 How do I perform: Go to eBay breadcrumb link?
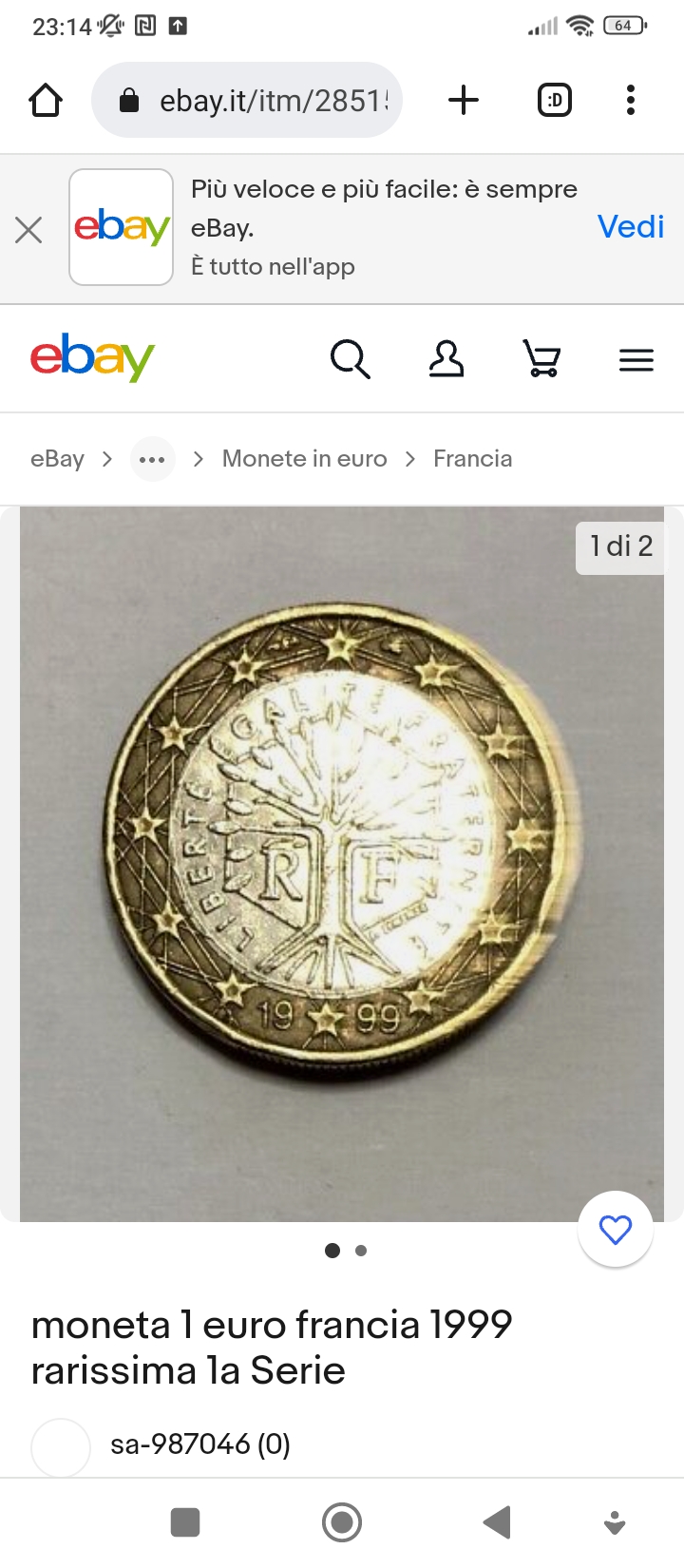pyautogui.click(x=57, y=459)
